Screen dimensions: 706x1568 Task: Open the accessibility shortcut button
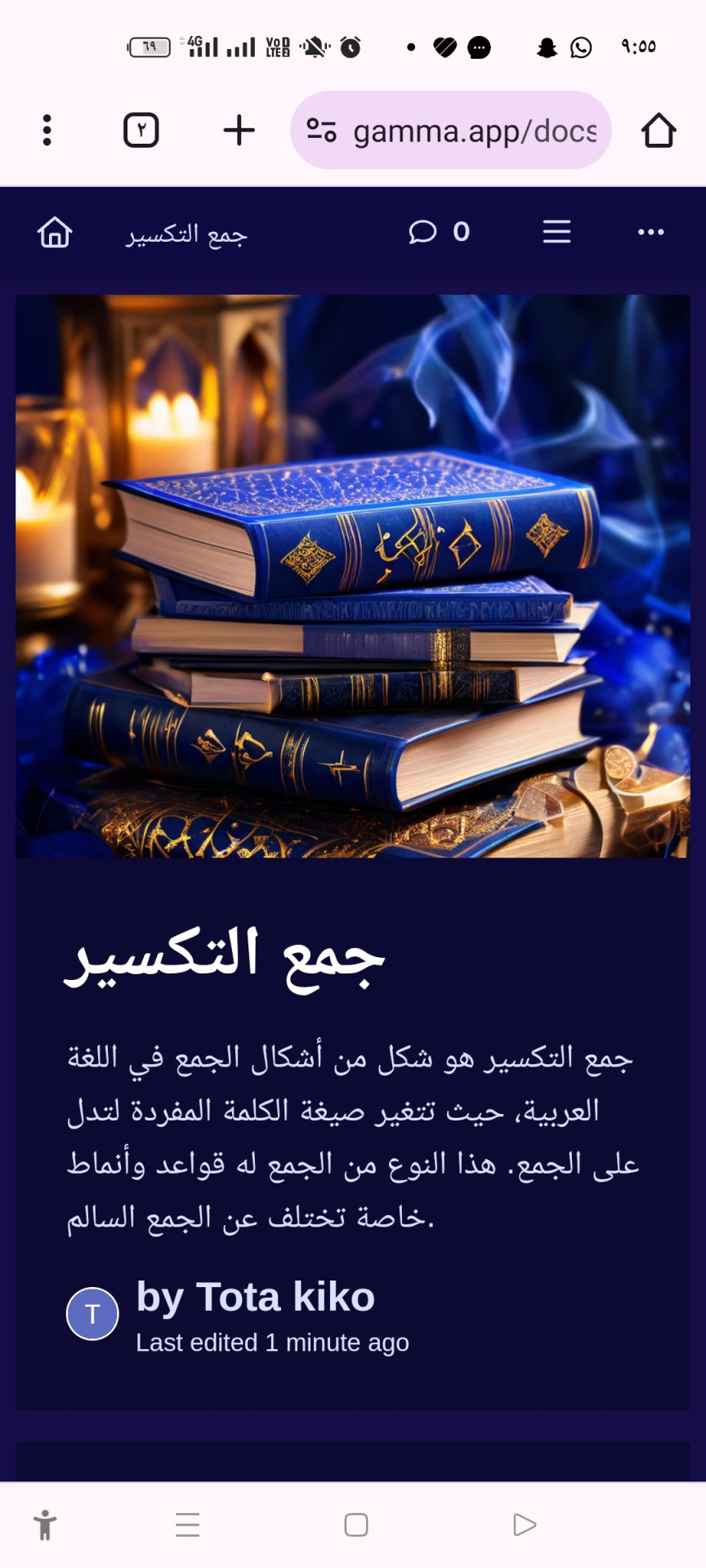(45, 1525)
